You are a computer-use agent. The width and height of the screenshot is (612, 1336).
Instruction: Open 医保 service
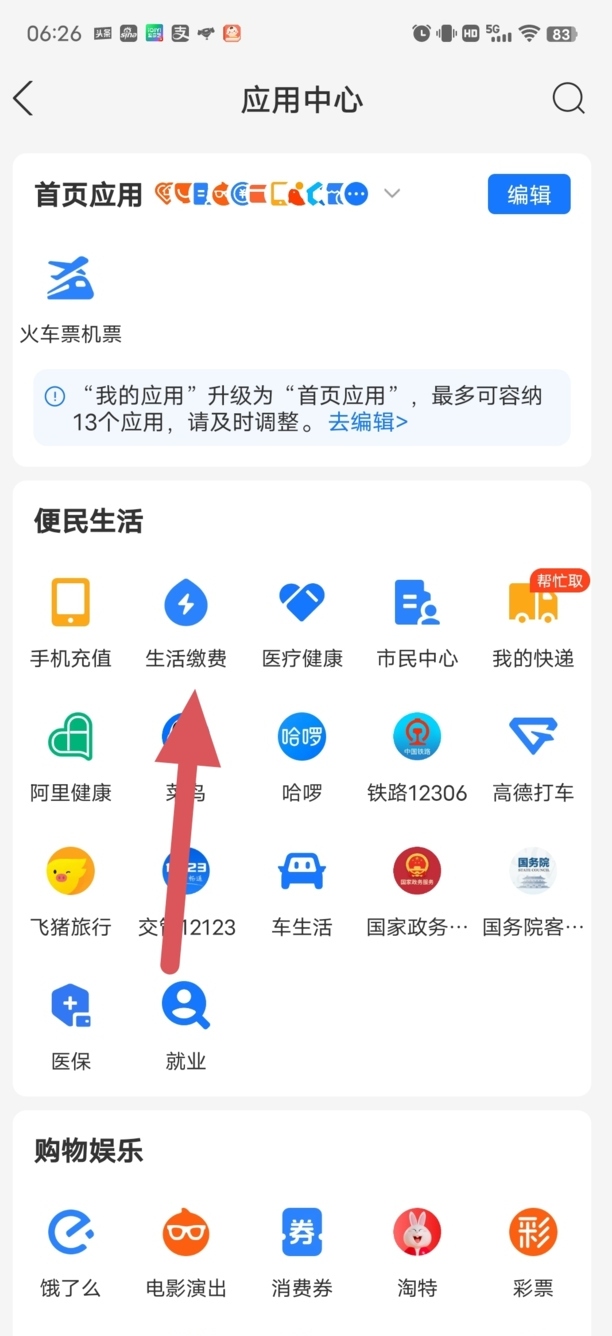click(70, 1023)
